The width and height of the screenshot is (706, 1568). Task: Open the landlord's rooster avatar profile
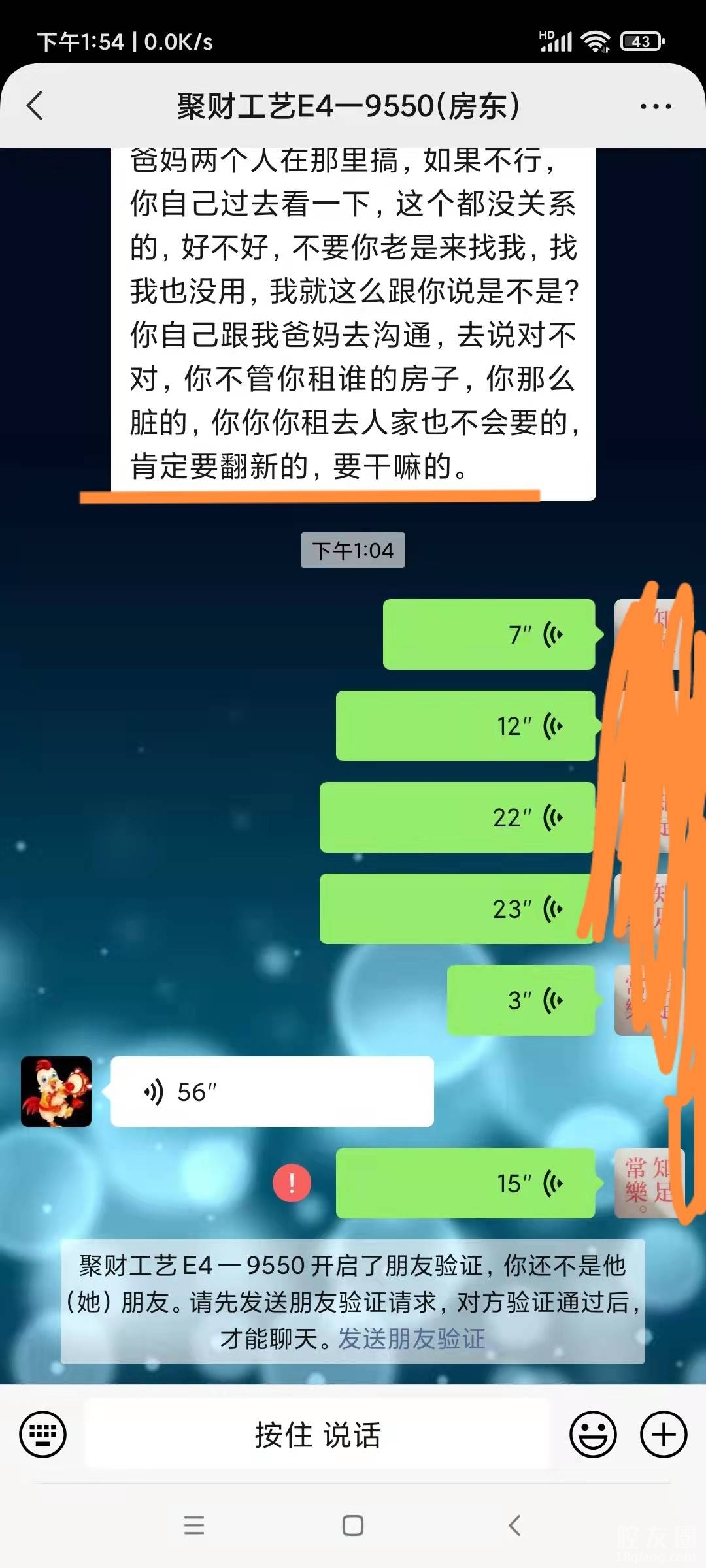(56, 1092)
